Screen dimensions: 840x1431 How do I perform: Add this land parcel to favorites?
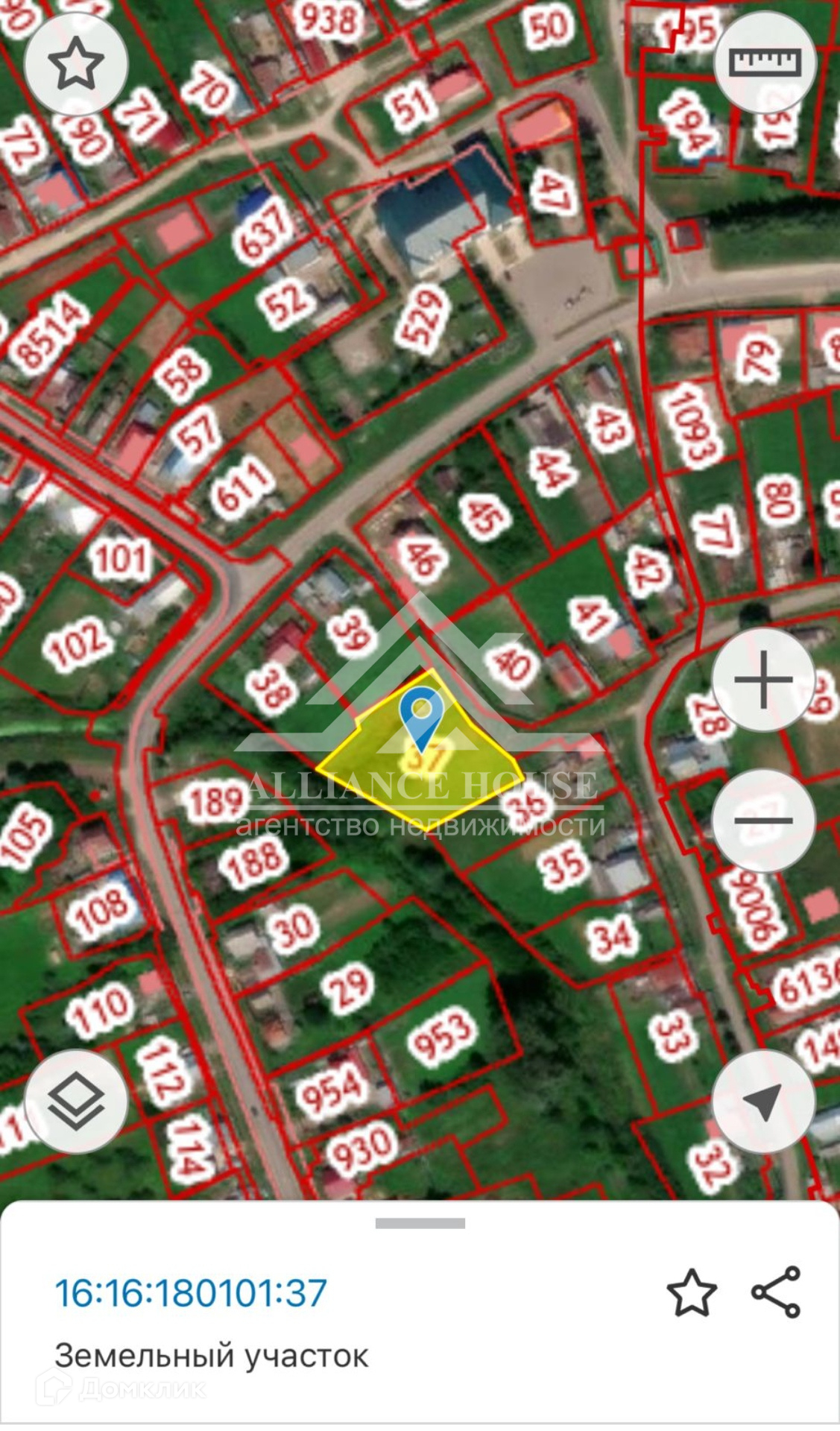coord(692,1293)
